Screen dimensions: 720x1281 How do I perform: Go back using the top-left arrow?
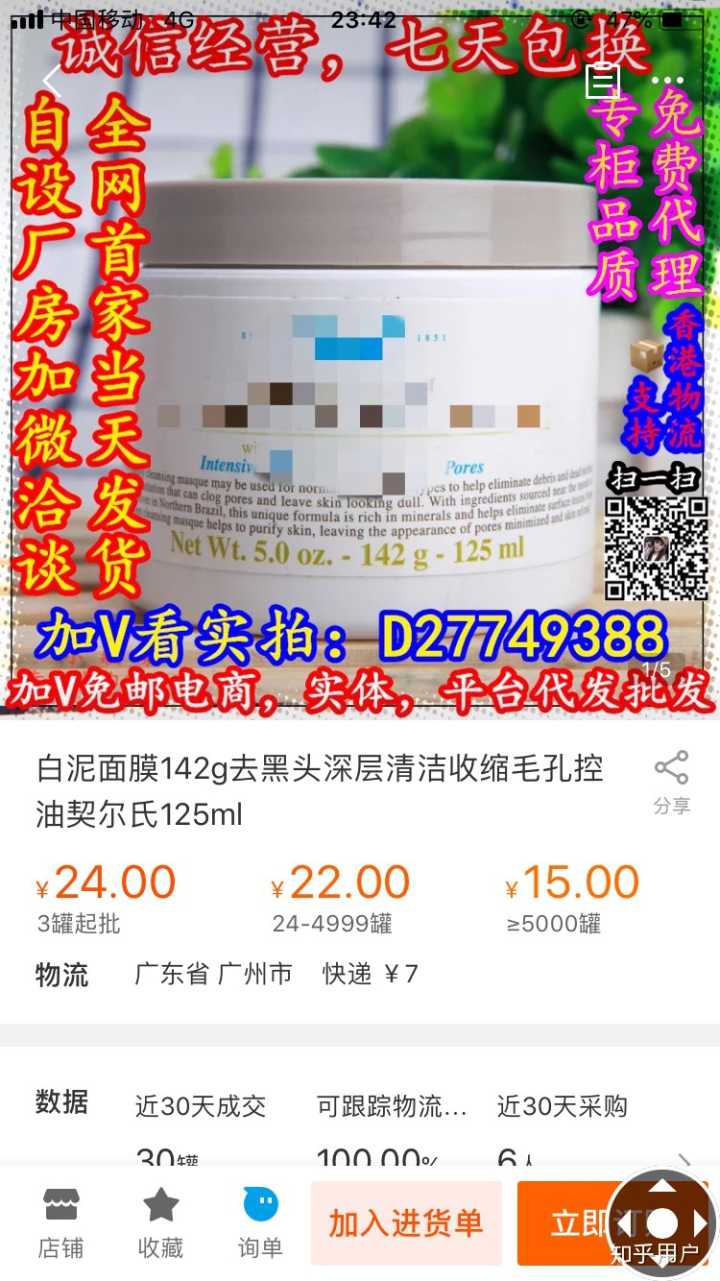(50, 82)
